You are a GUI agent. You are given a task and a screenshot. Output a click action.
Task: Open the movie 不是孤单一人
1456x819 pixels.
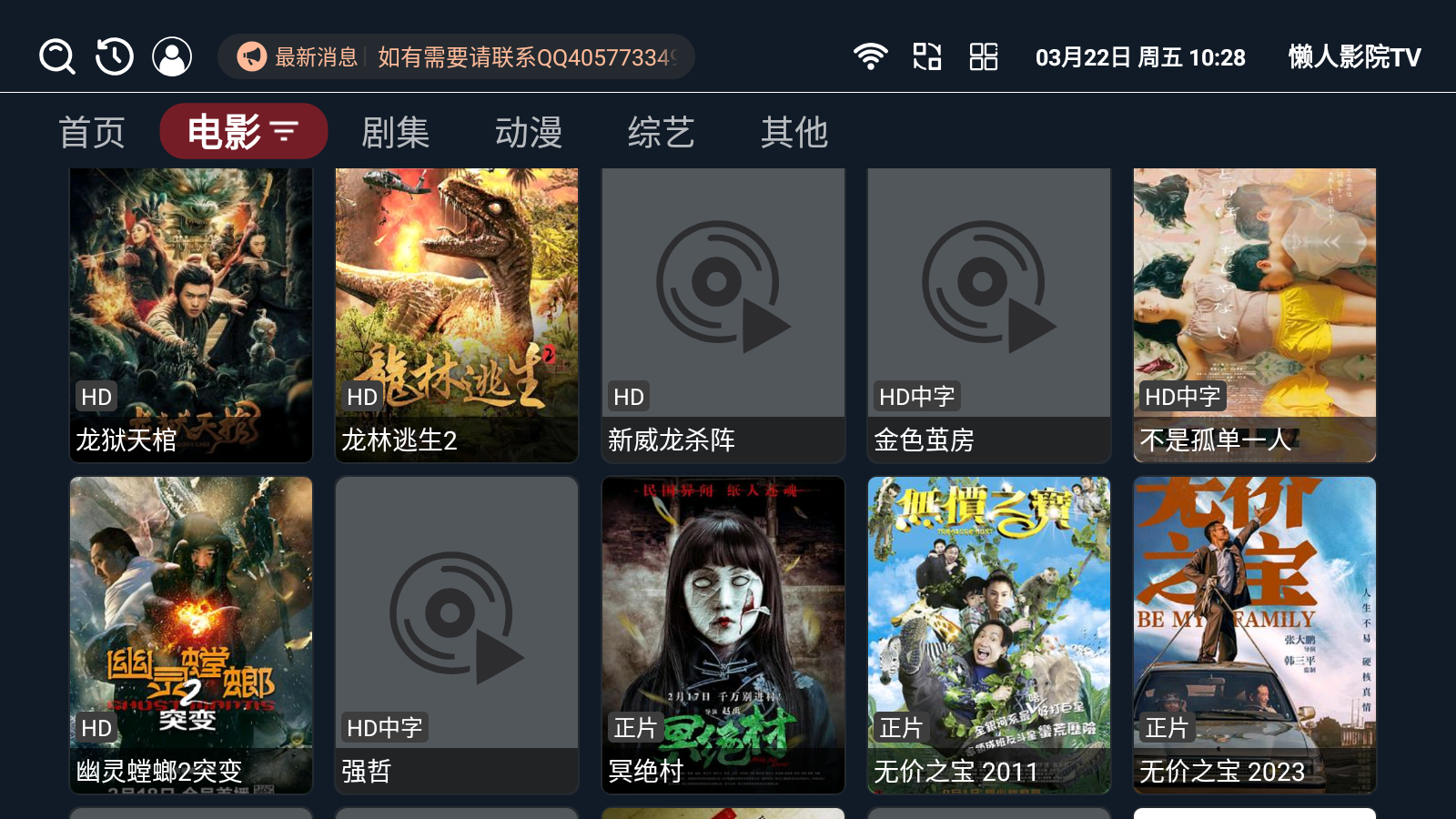1255,314
